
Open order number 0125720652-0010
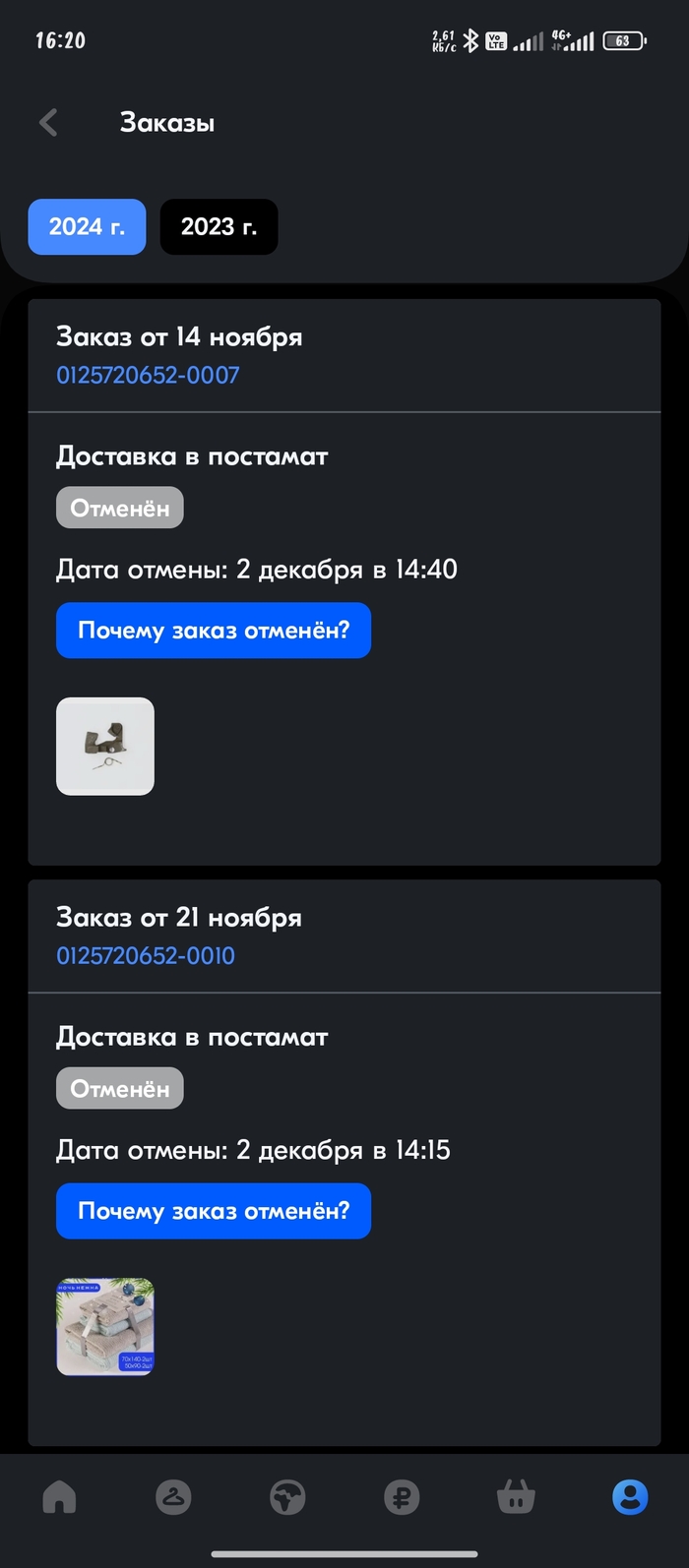(x=146, y=955)
